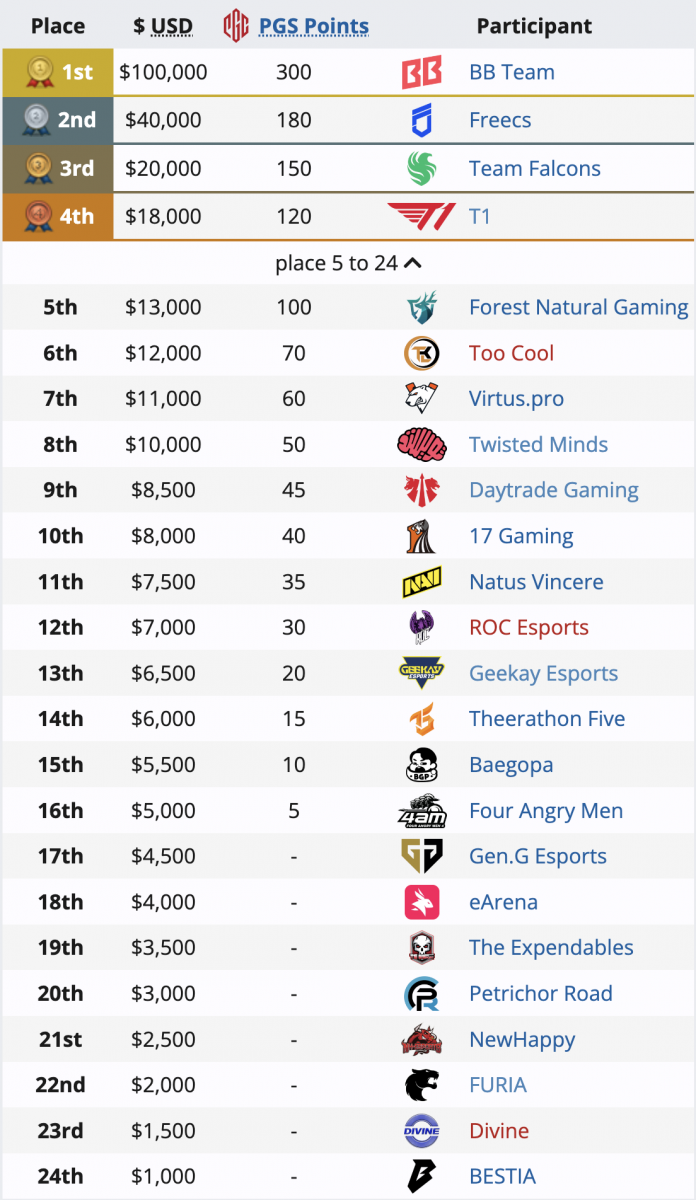The height and width of the screenshot is (1200, 696).
Task: Open the PGS Points link
Action: (x=313, y=27)
